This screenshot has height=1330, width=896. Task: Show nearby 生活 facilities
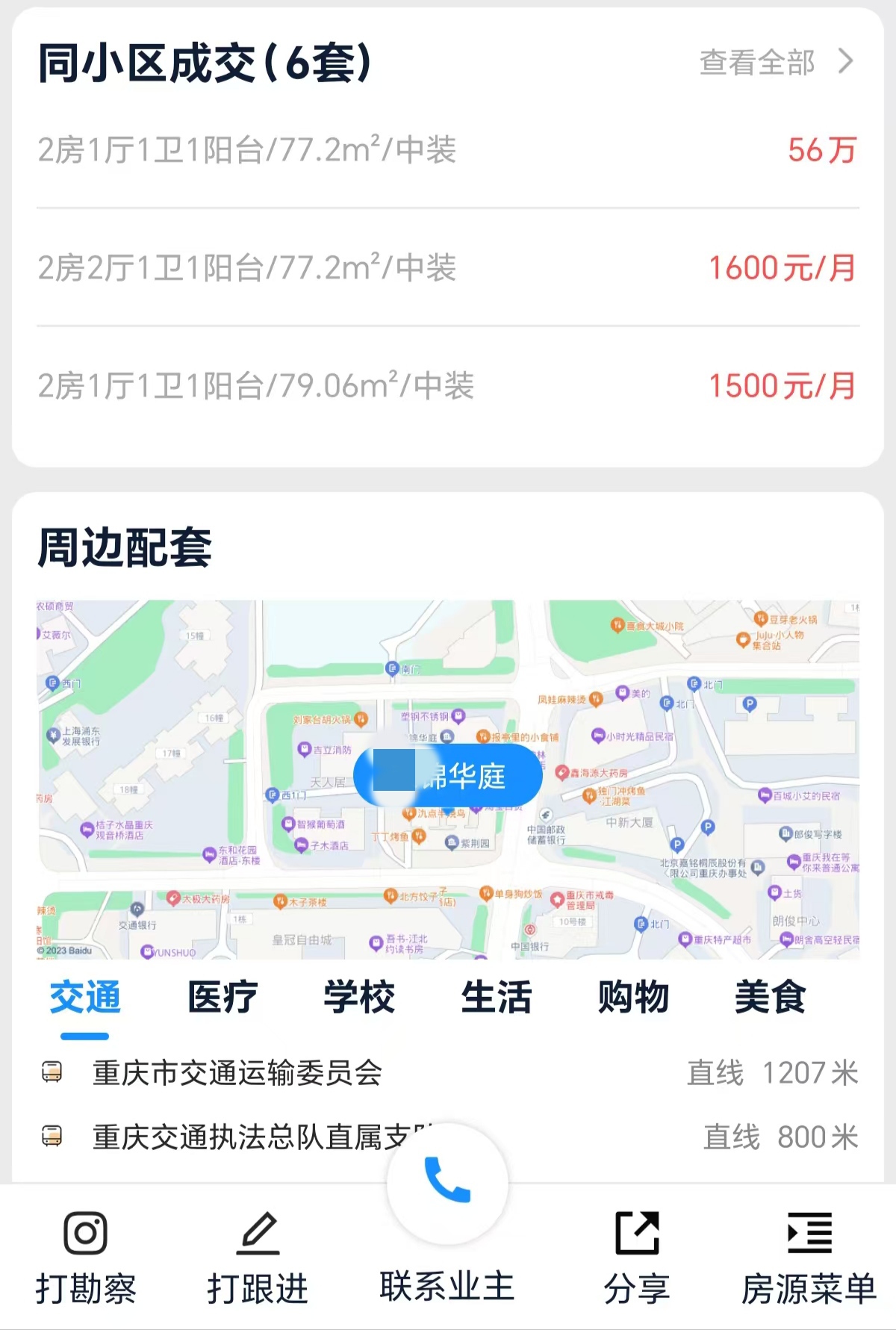(x=497, y=998)
